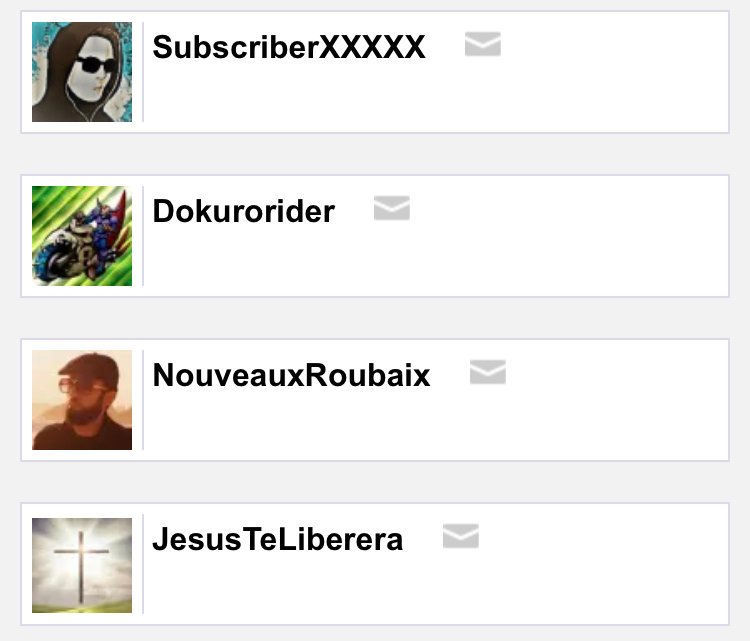750x641 pixels.
Task: Tap the envelope next to NouveauxRoubaix
Action: (x=488, y=373)
